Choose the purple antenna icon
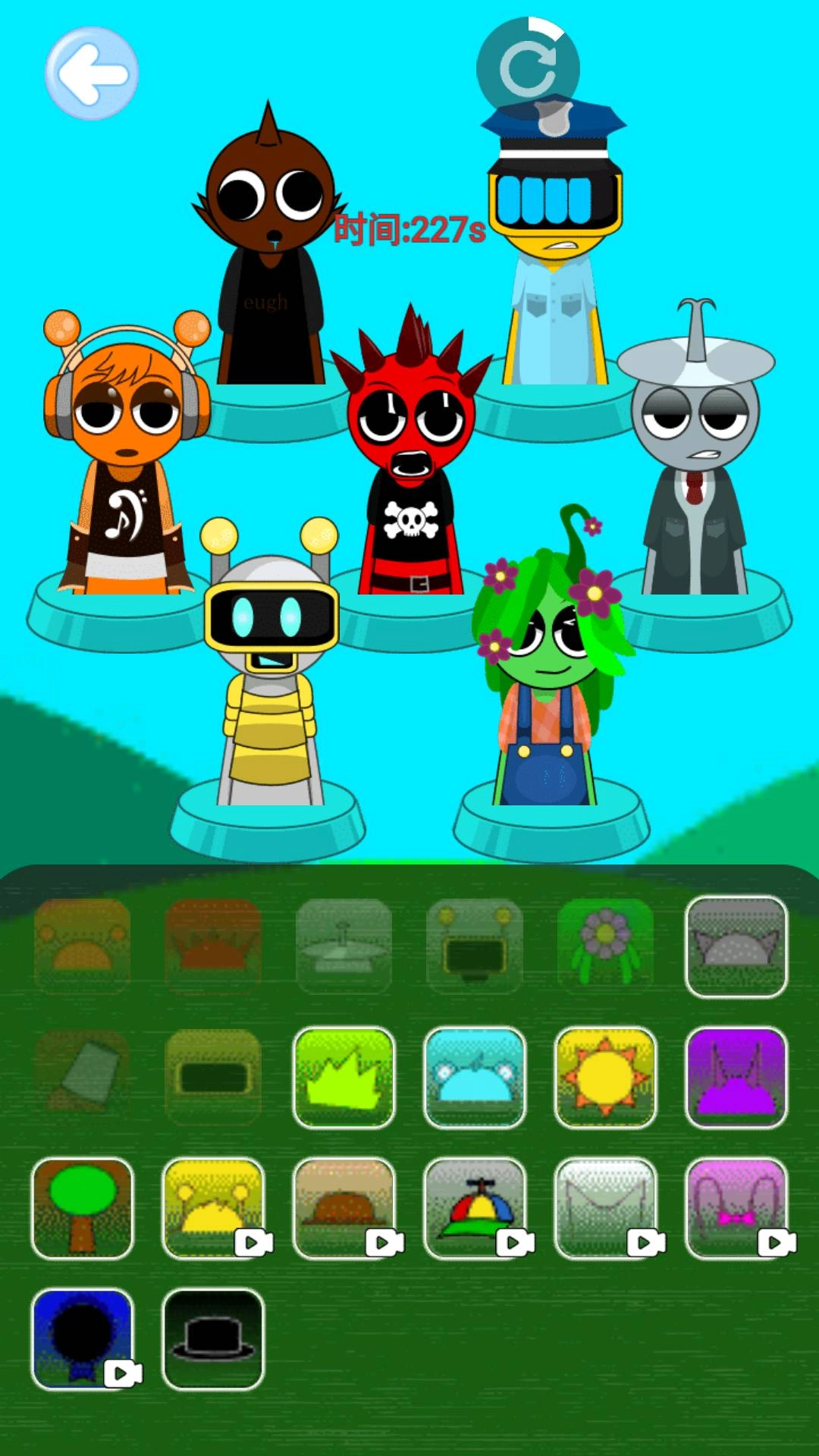Viewport: 819px width, 1456px height. [x=736, y=1078]
